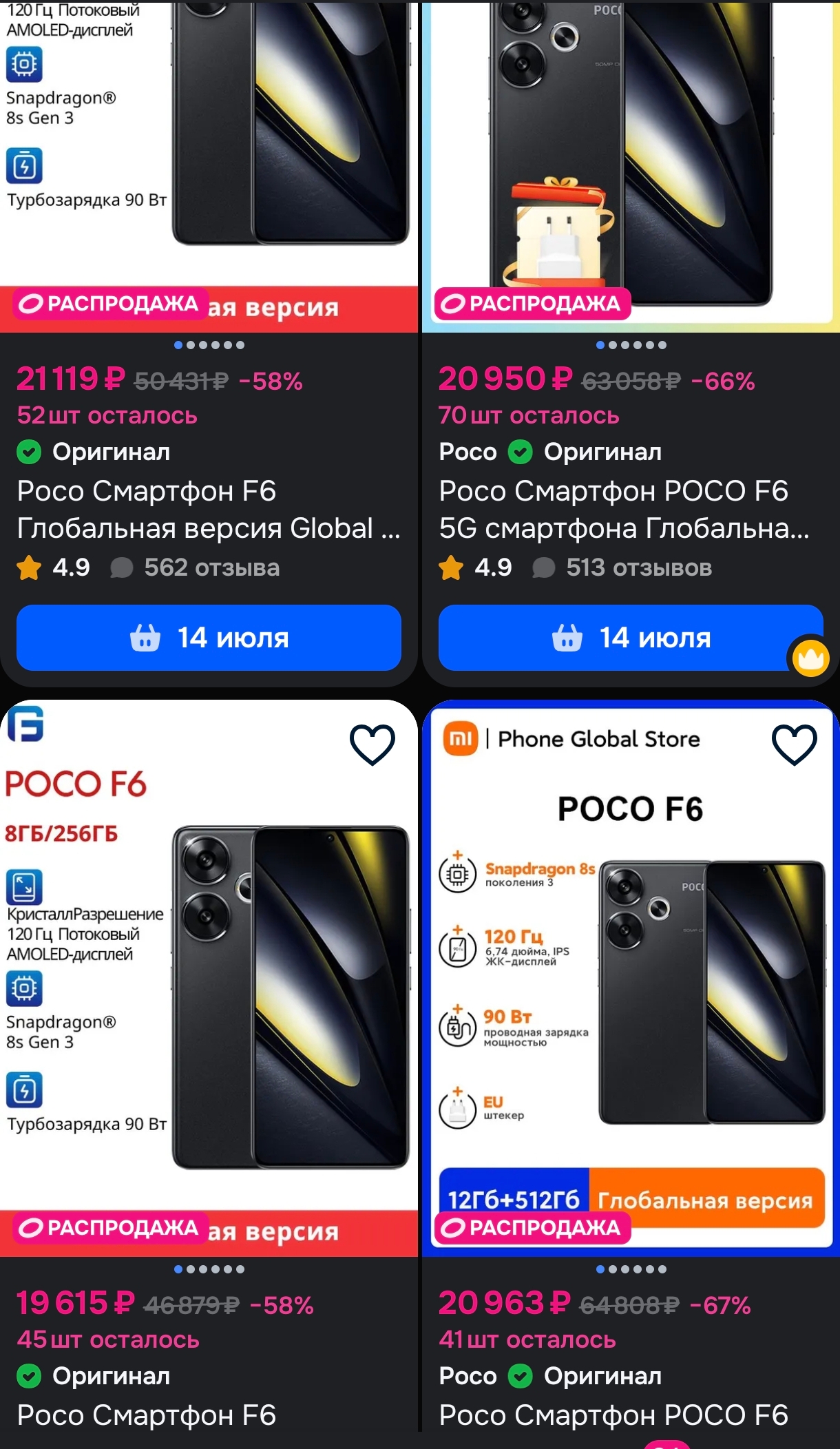
Task: Open the Phone Global Store 12Гб+512Гб product image
Action: point(631,978)
